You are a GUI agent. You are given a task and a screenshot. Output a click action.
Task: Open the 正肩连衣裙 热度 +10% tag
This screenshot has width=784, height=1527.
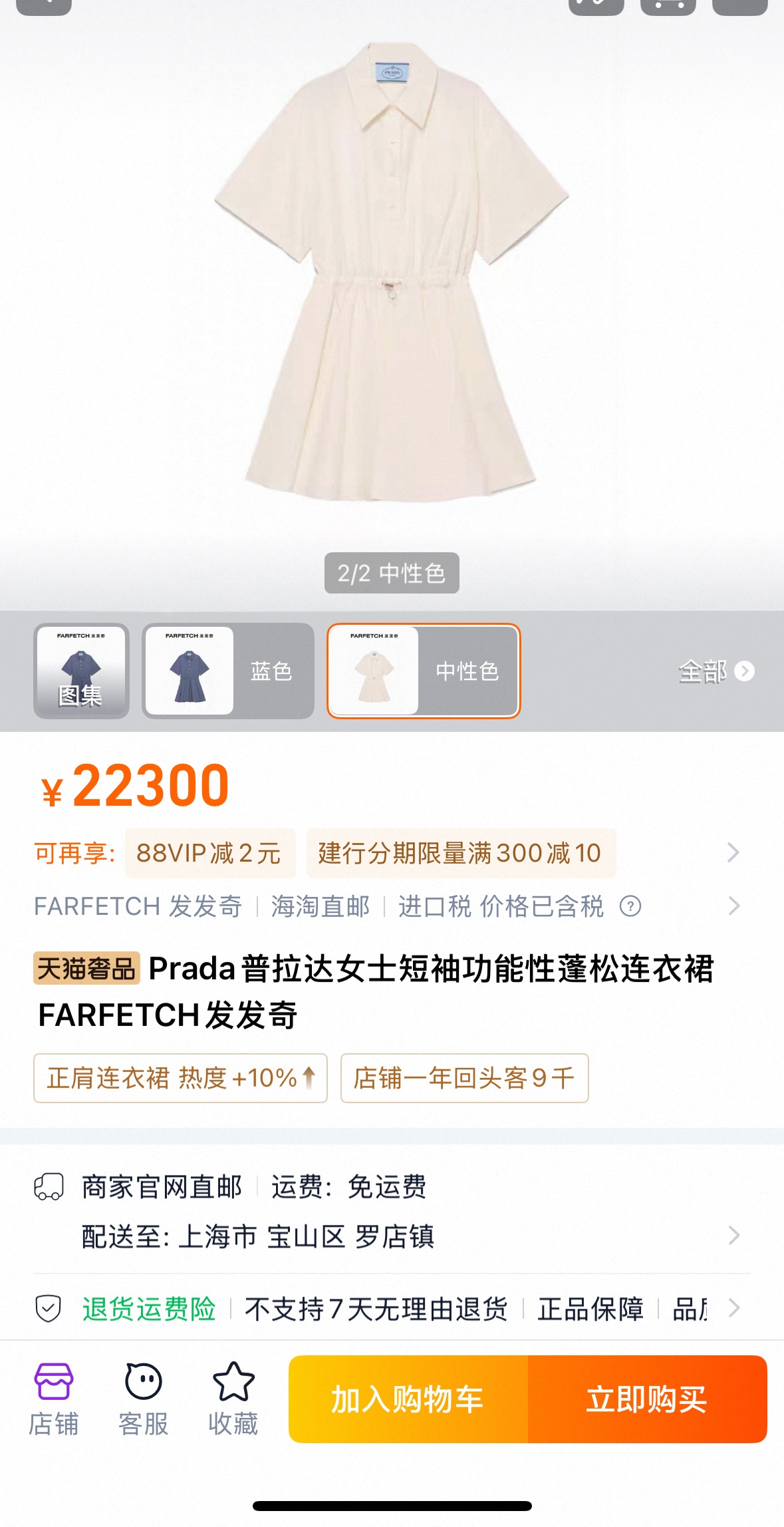click(180, 1078)
